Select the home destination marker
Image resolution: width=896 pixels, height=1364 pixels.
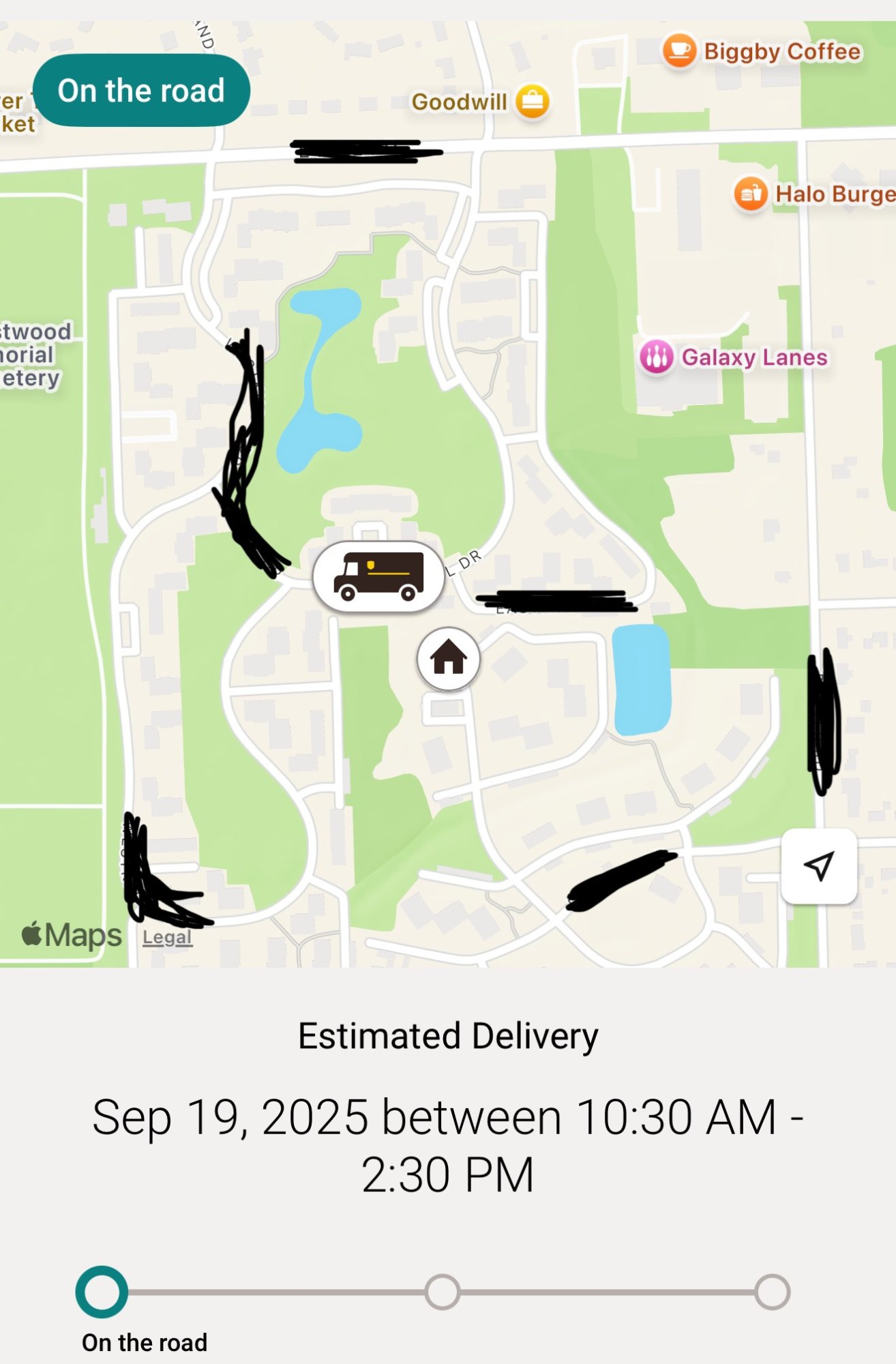click(449, 659)
